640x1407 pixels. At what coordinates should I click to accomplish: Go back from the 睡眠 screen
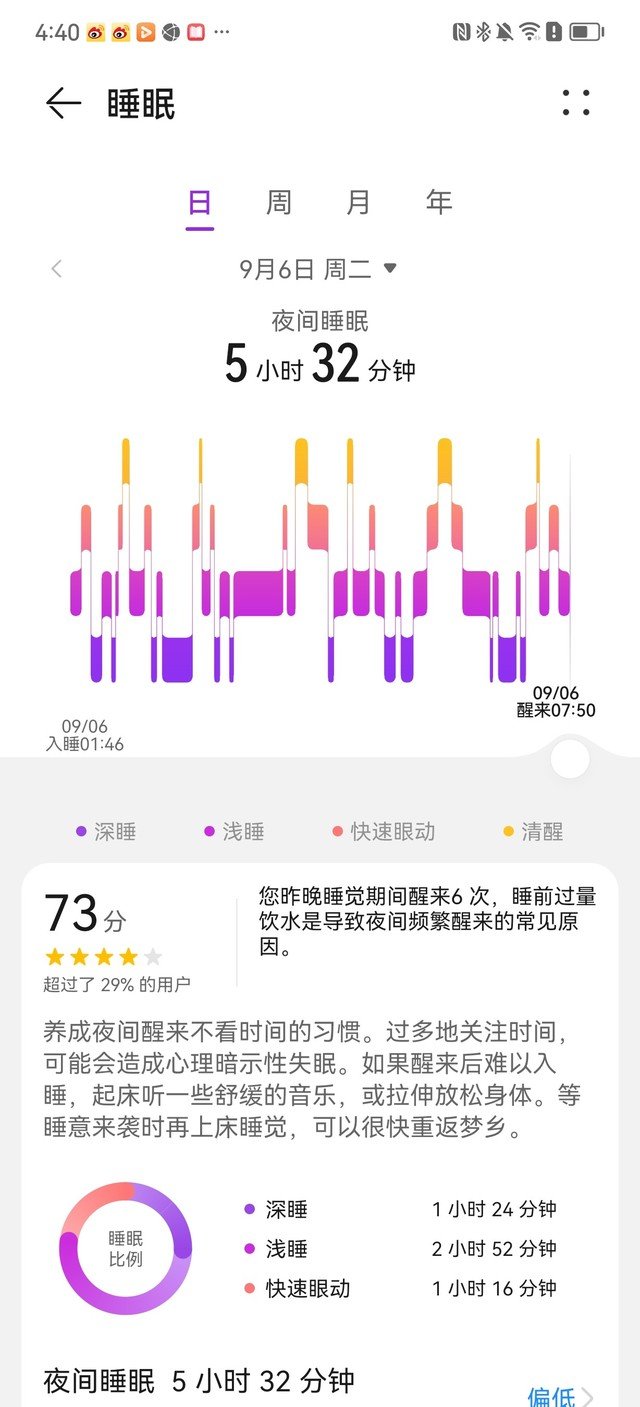(63, 103)
